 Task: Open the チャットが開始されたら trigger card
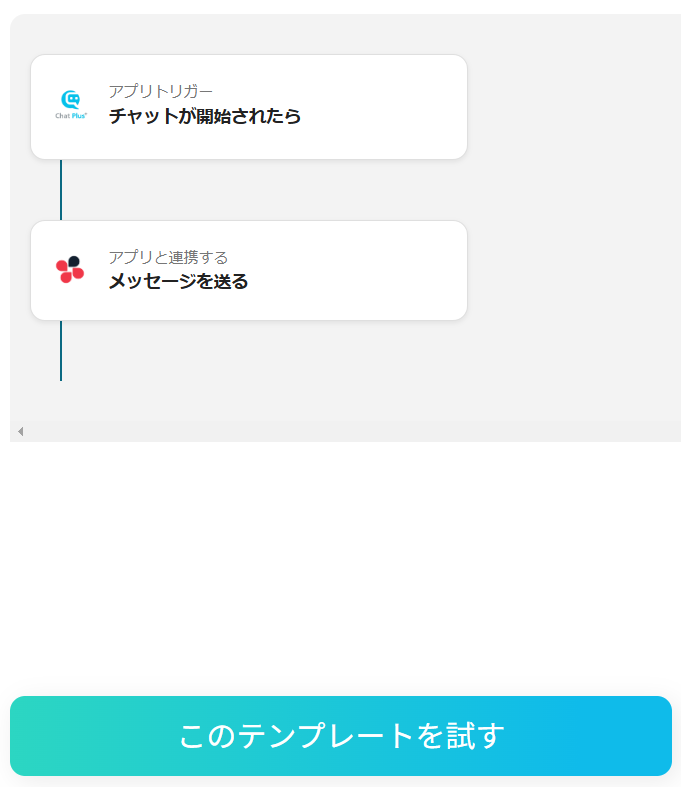point(248,107)
